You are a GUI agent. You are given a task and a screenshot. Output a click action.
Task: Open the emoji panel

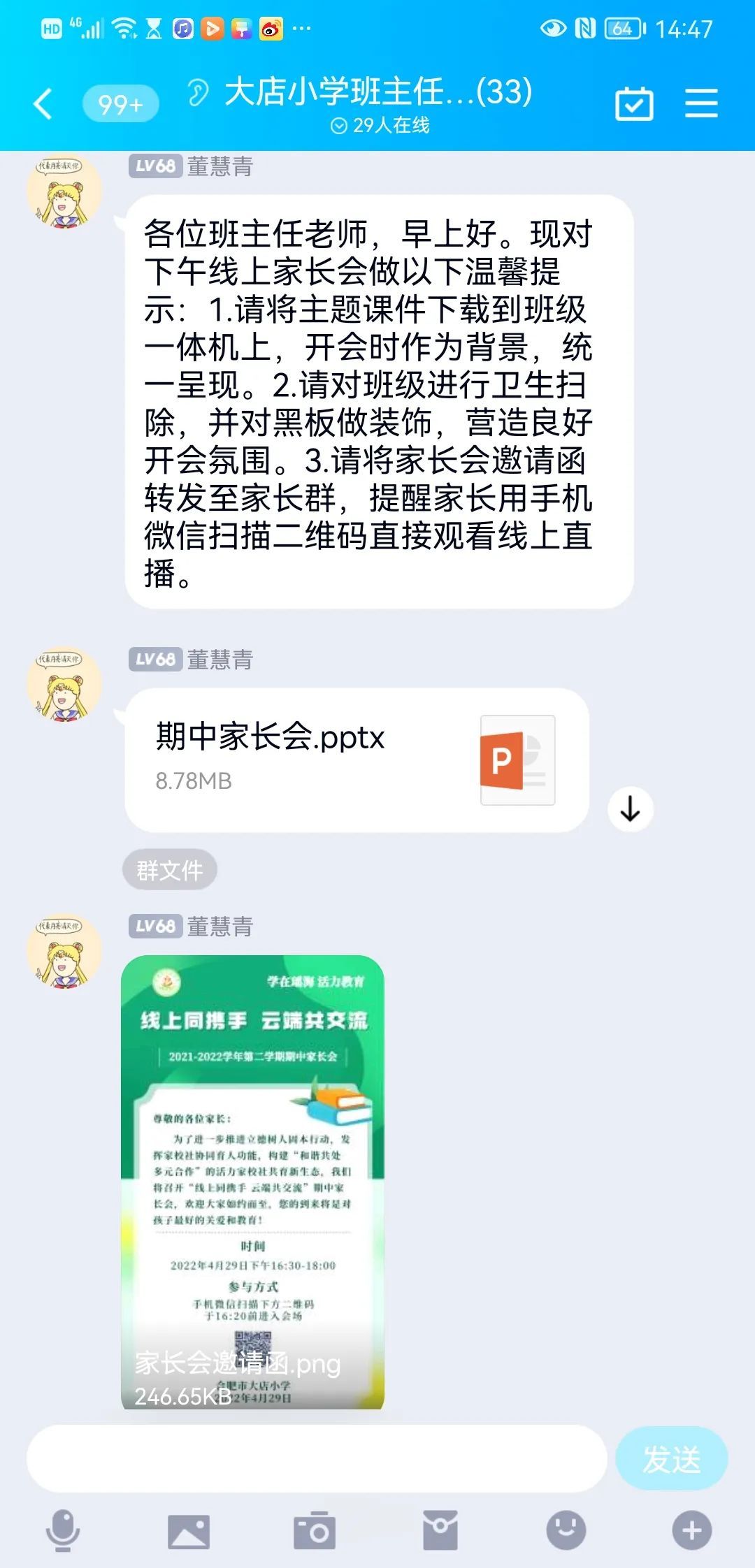(x=566, y=1530)
